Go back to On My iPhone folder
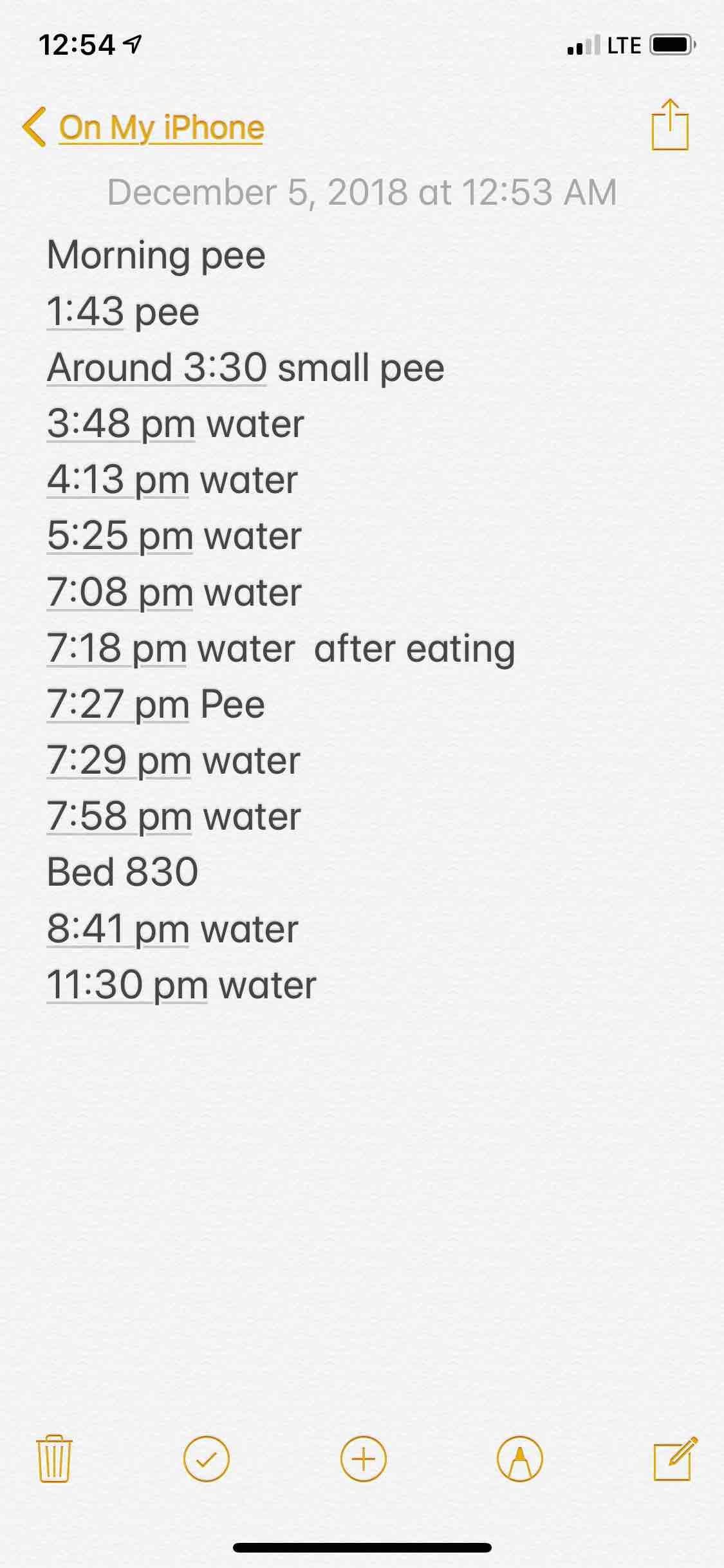 tap(143, 127)
